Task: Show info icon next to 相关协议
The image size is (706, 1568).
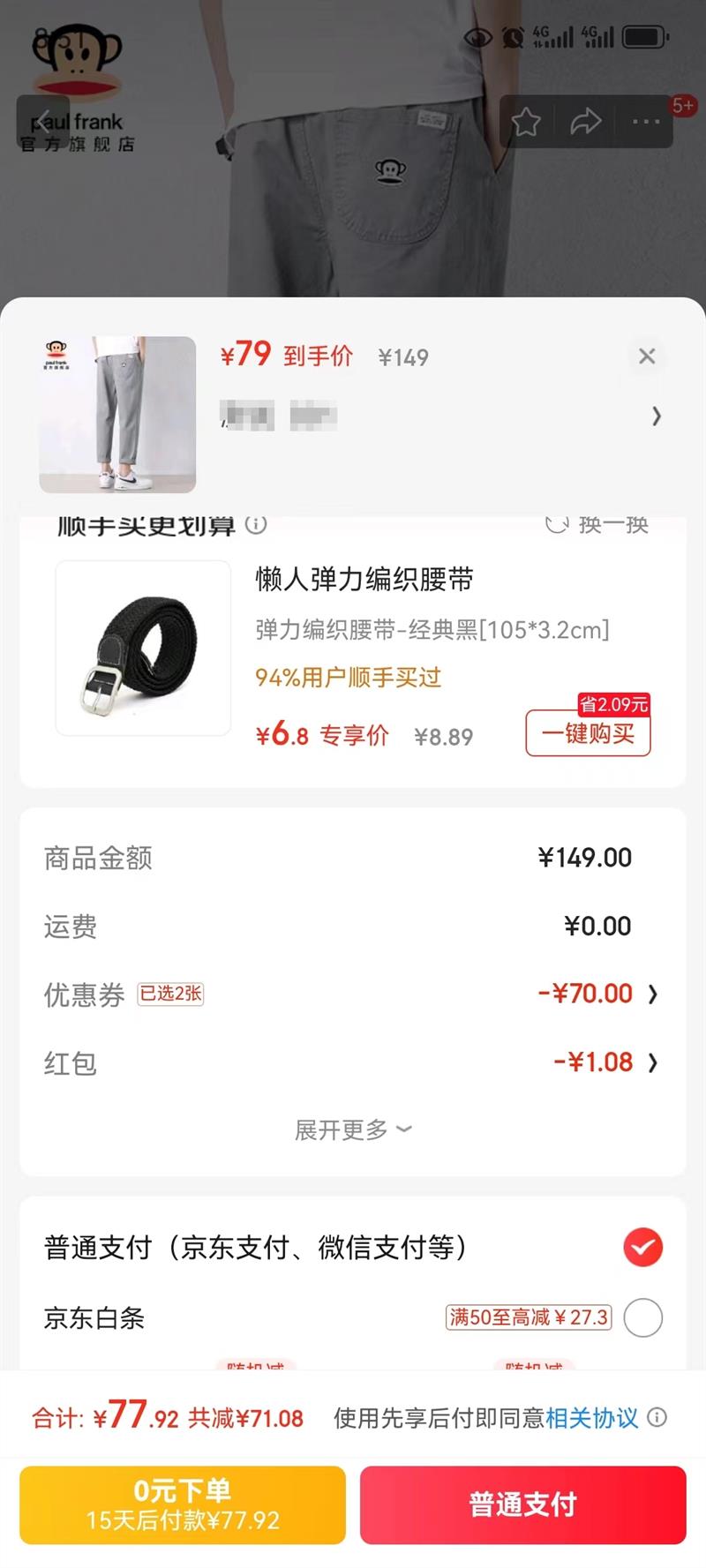Action: point(657,1417)
